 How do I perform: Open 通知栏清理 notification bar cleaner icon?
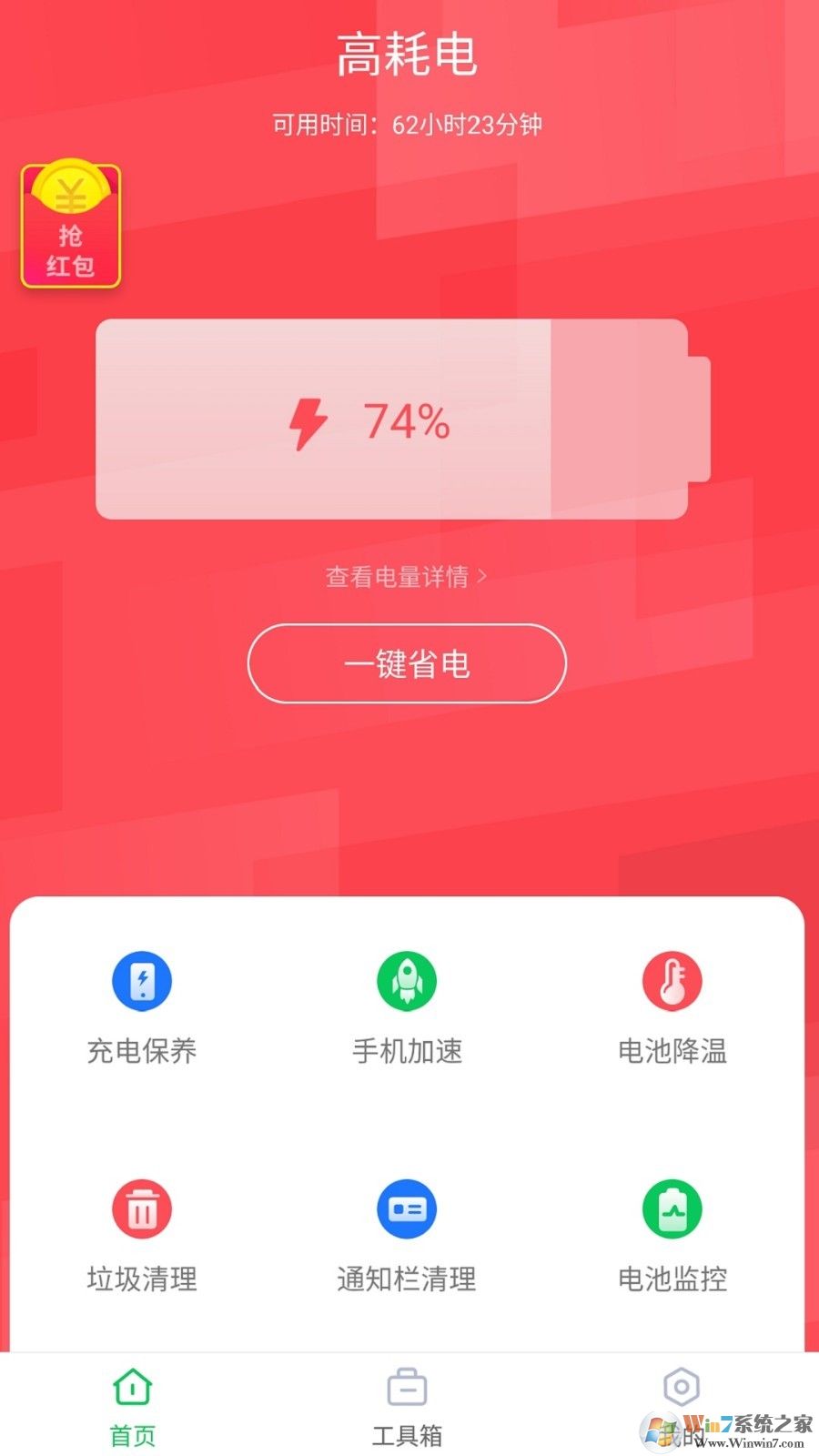coord(407,1208)
